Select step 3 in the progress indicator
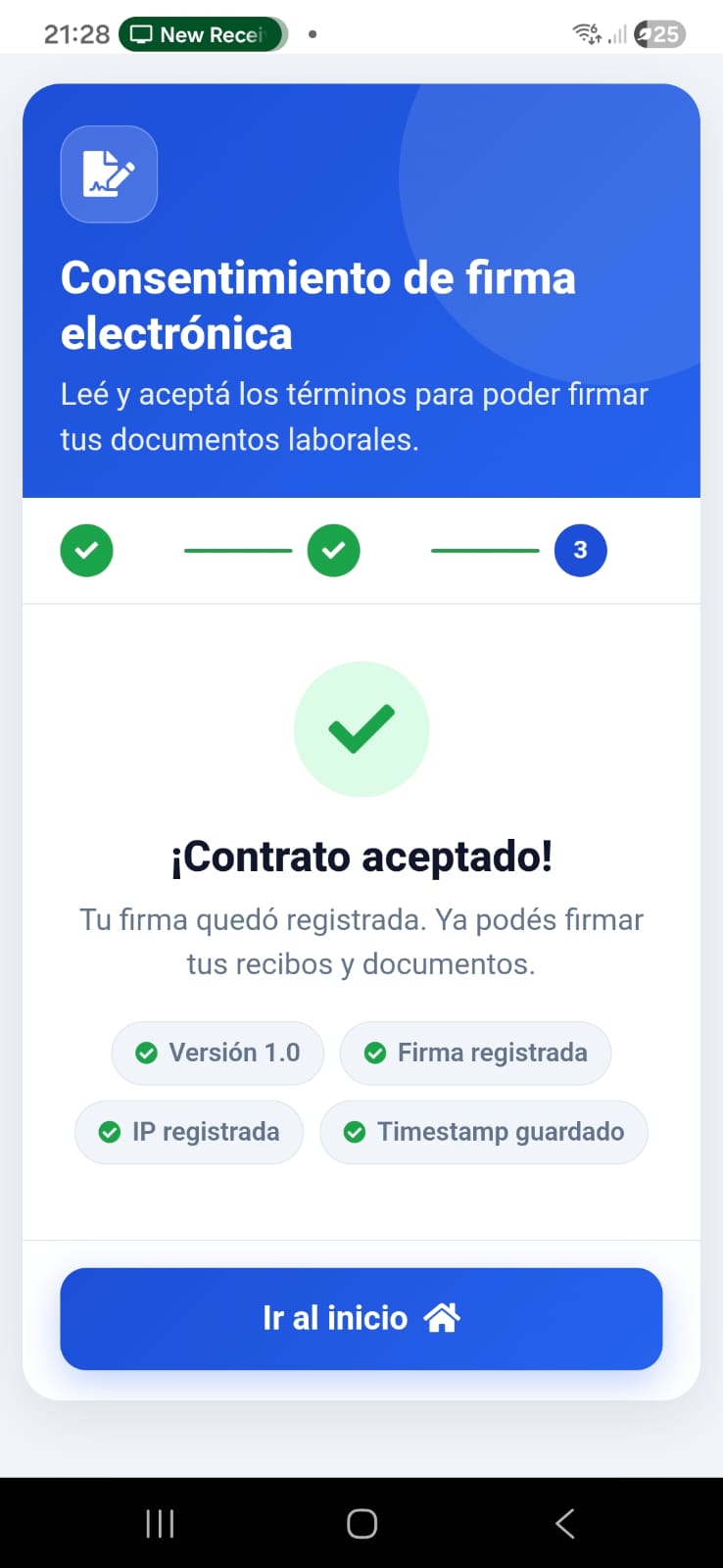 580,550
